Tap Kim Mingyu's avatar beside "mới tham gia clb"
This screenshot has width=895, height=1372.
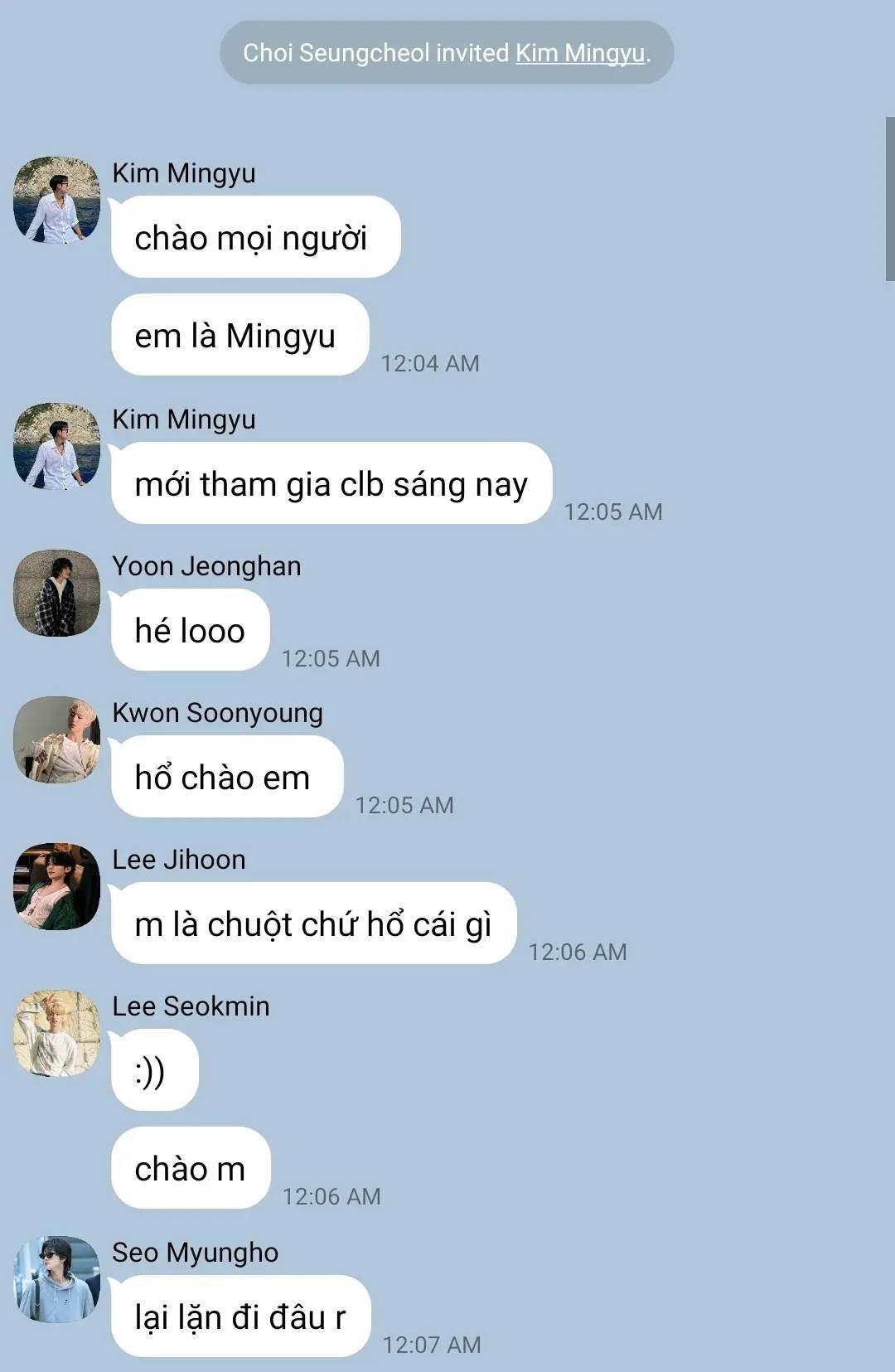tap(56, 446)
